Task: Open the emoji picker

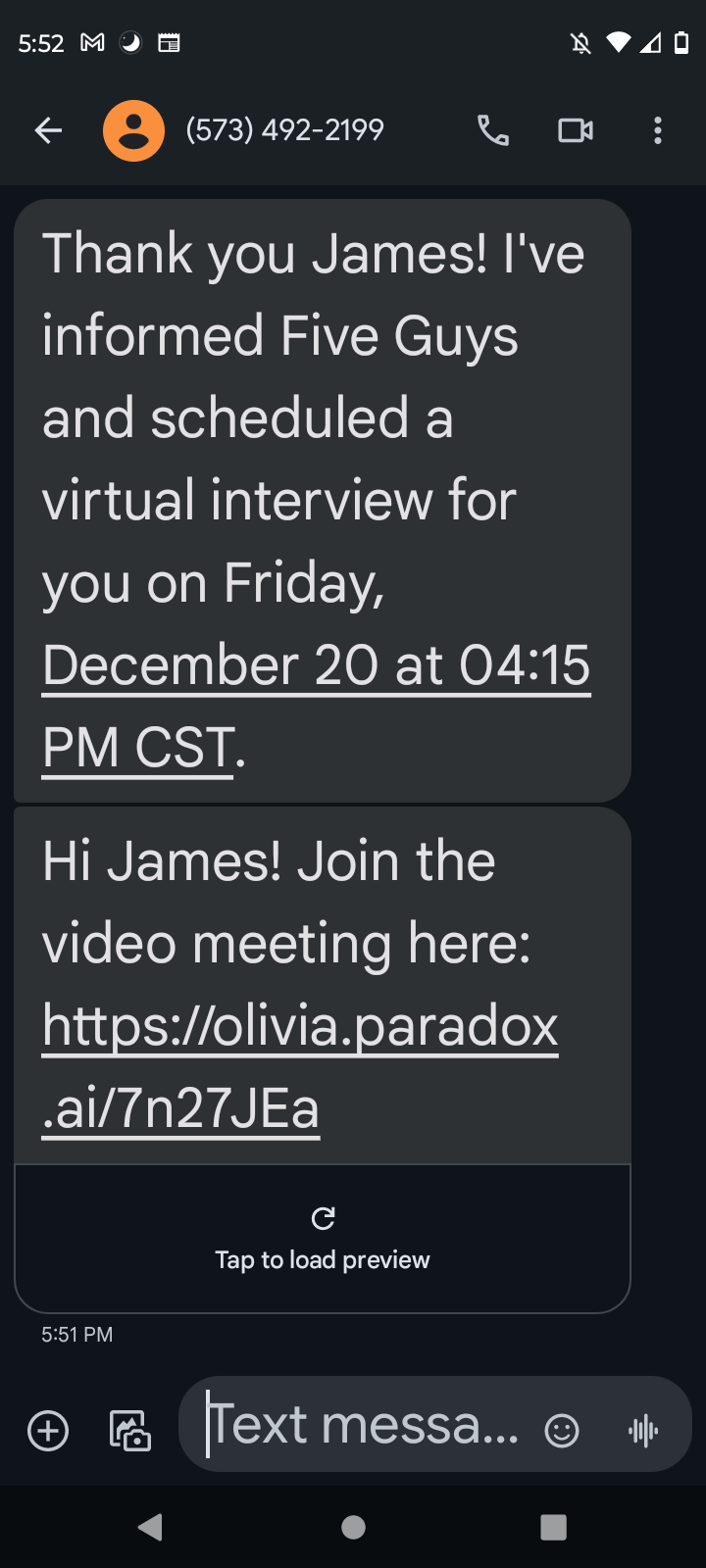Action: 562,1430
